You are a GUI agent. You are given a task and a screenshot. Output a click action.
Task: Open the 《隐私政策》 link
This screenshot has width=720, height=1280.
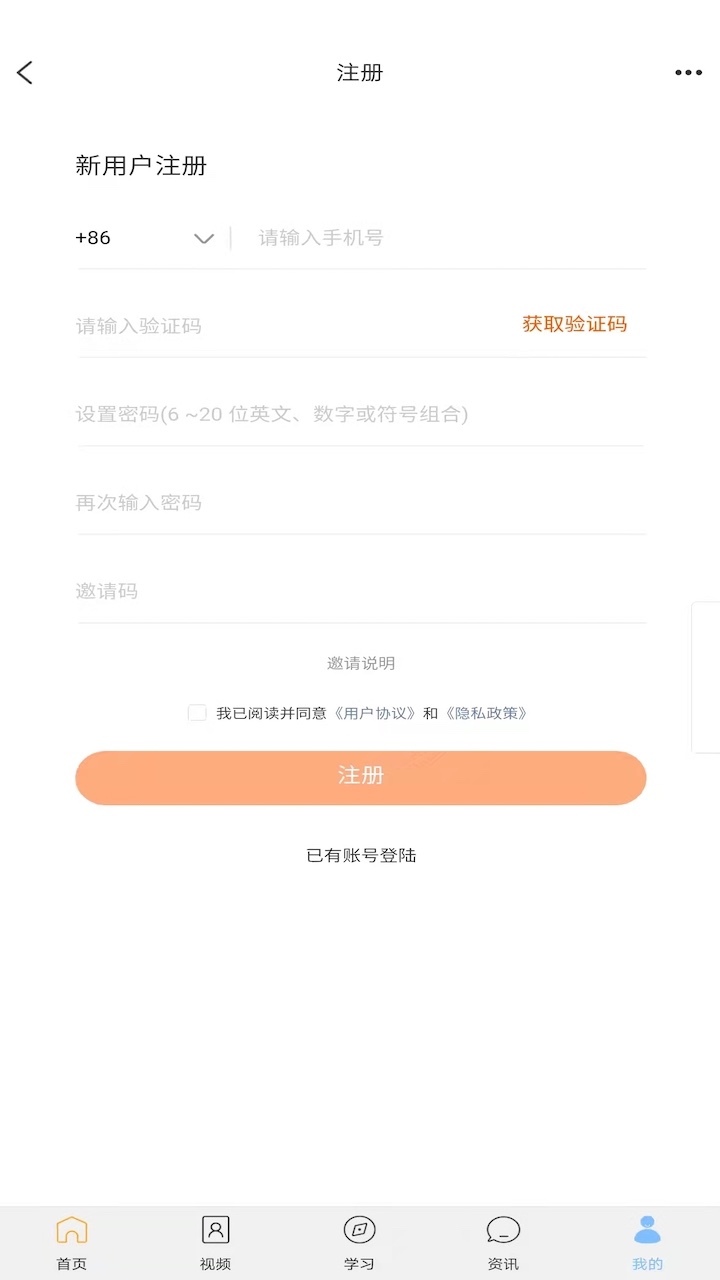(x=486, y=713)
